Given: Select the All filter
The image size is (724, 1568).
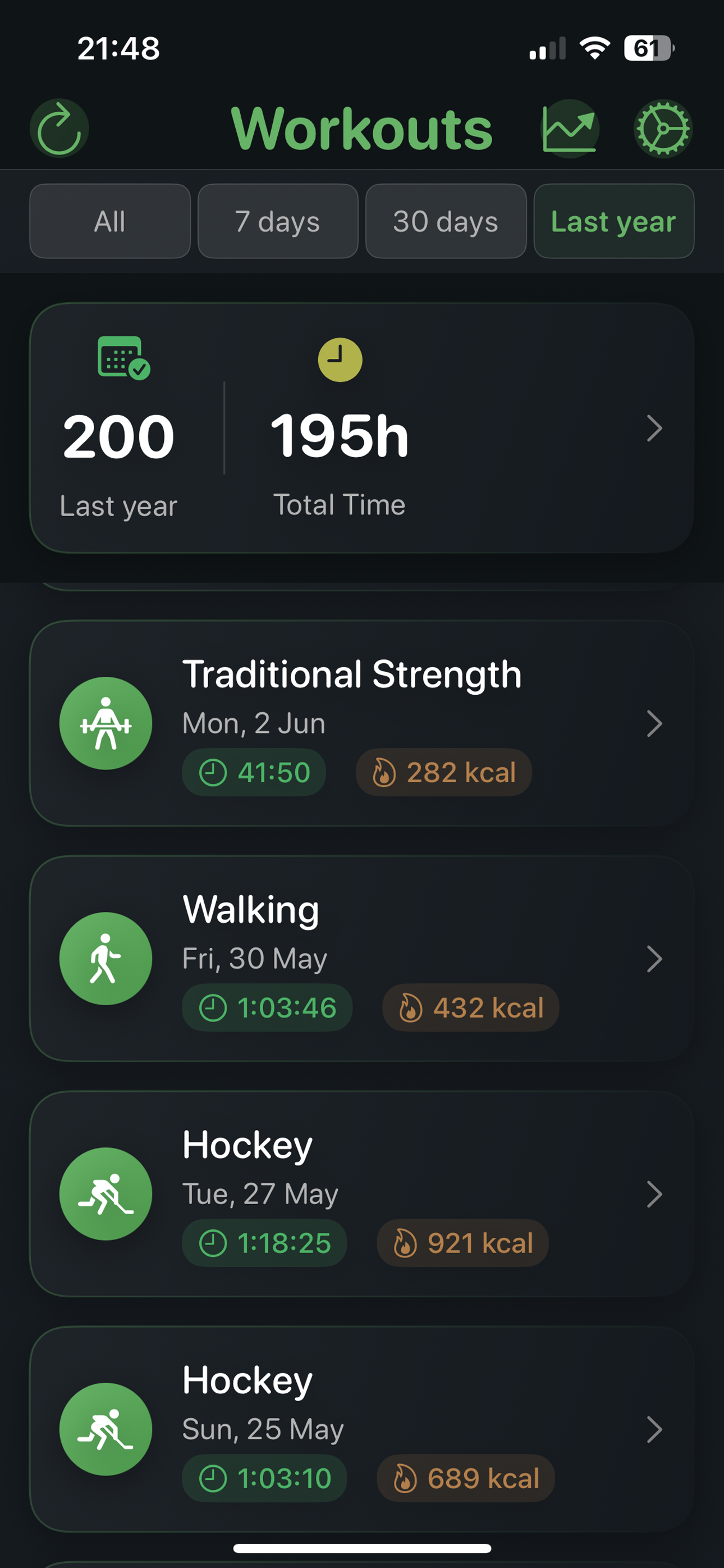Looking at the screenshot, I should point(109,222).
